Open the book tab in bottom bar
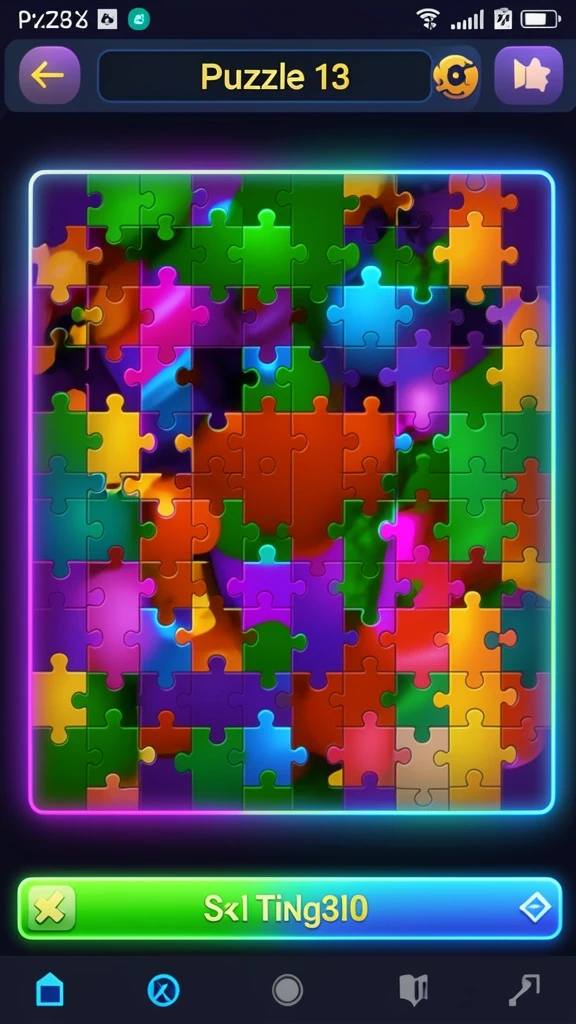The image size is (576, 1024). coord(413,990)
